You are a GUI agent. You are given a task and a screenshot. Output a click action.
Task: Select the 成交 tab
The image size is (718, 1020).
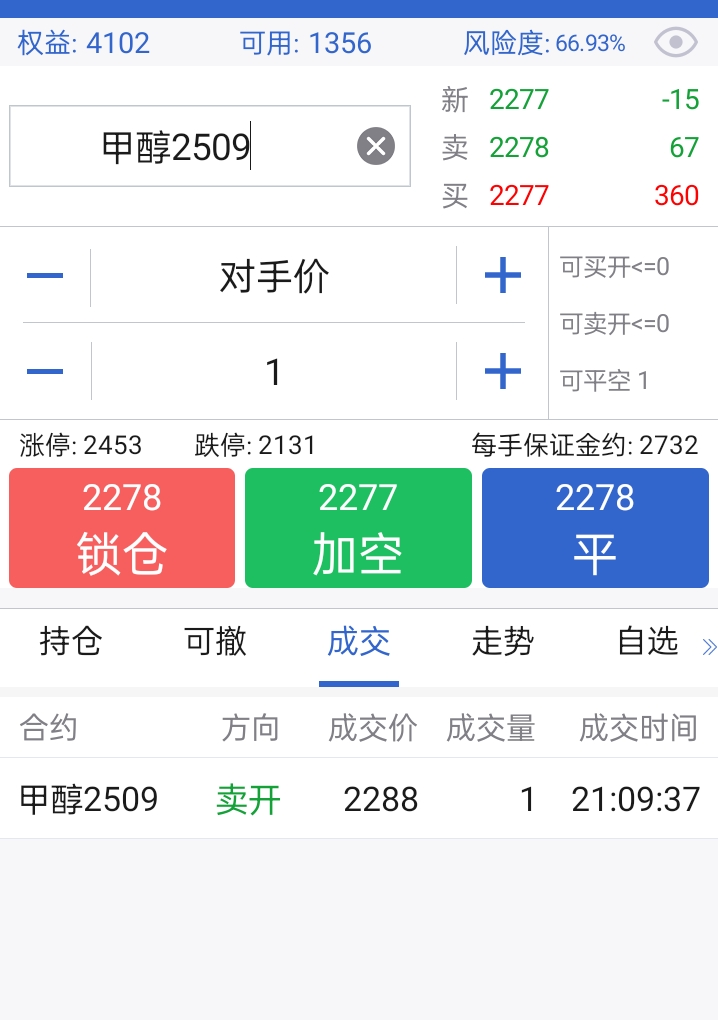359,641
